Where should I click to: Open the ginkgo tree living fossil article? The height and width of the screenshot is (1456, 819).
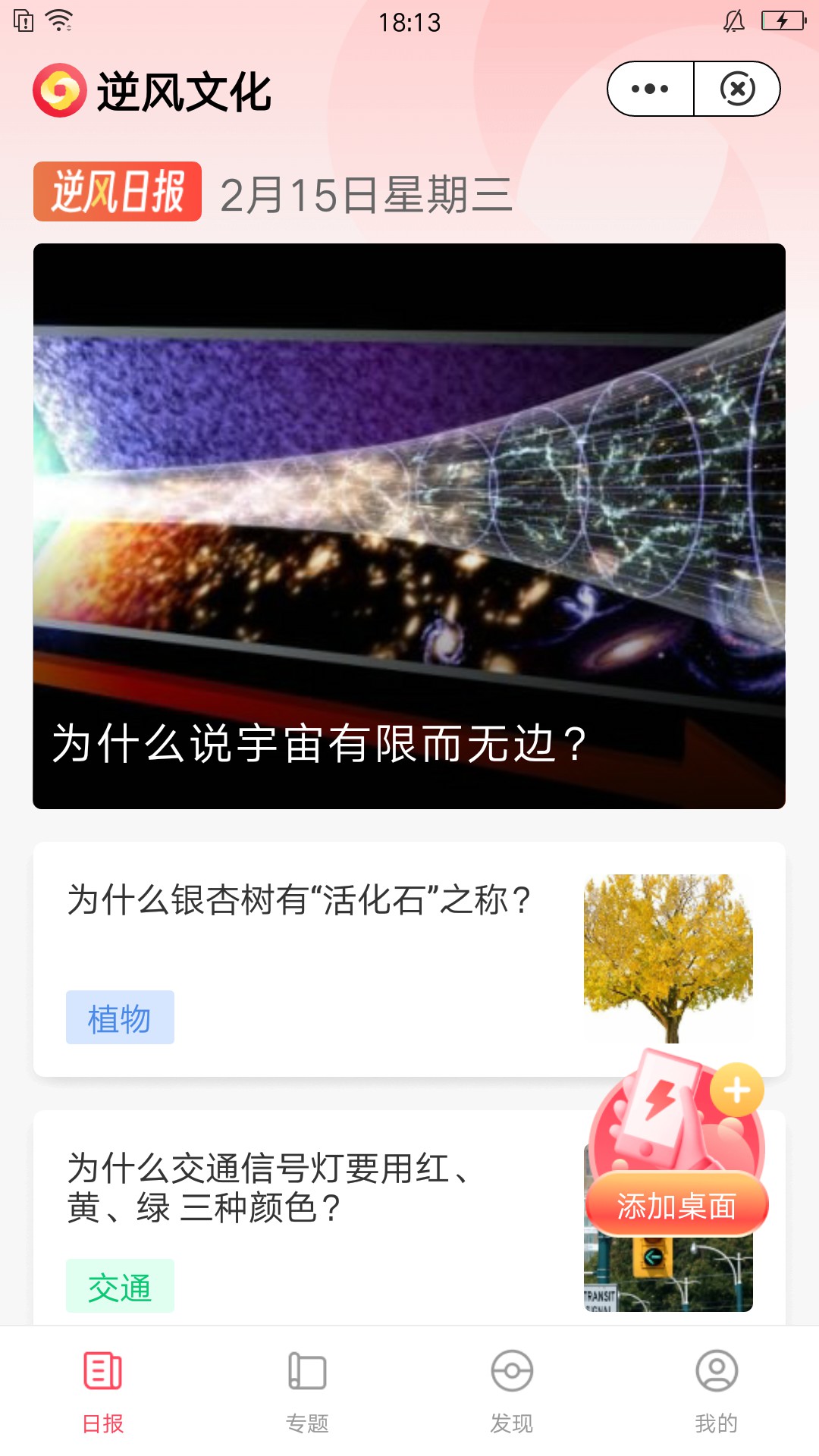coord(300,900)
